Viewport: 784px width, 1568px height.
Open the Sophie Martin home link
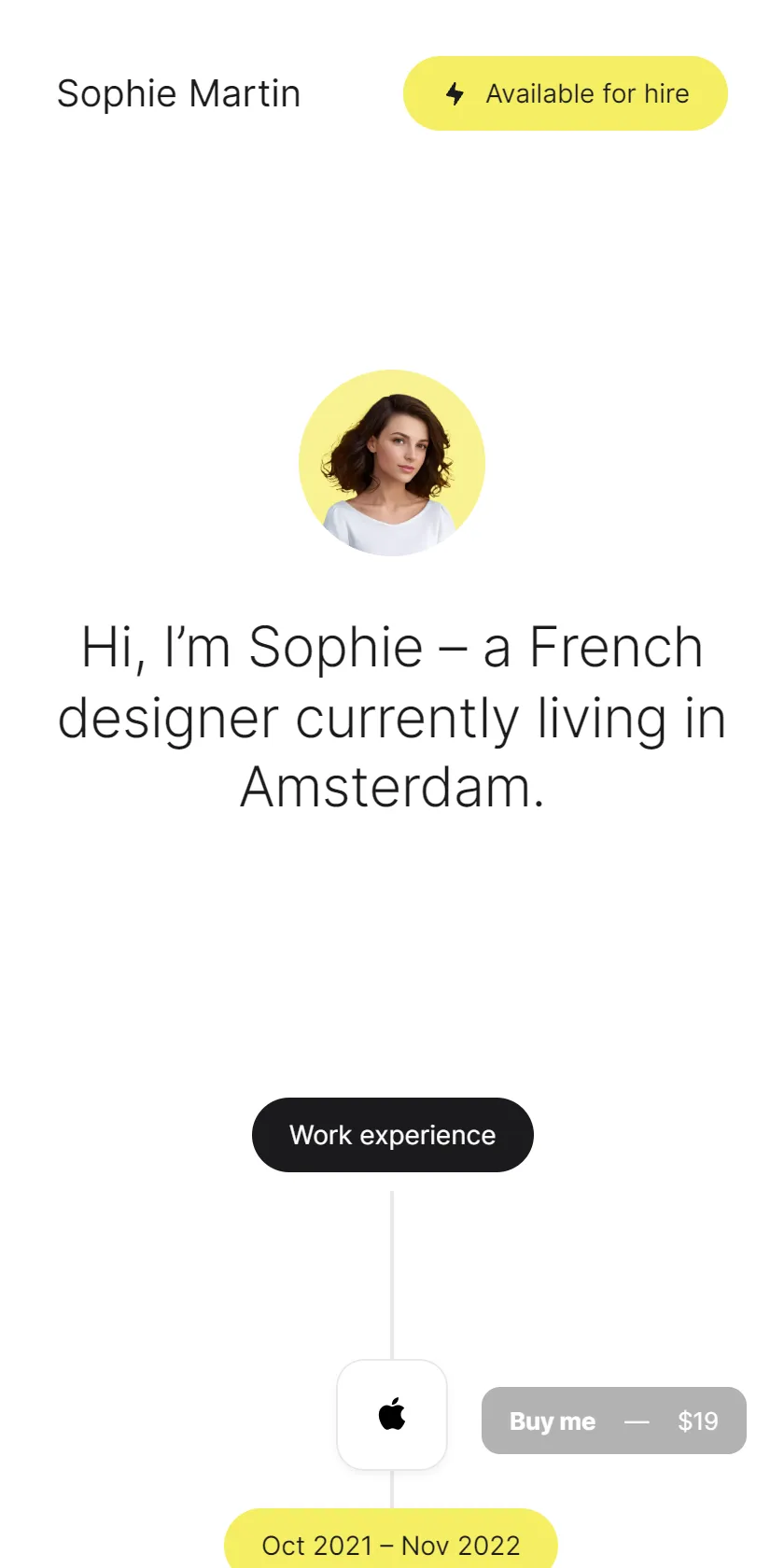[178, 93]
